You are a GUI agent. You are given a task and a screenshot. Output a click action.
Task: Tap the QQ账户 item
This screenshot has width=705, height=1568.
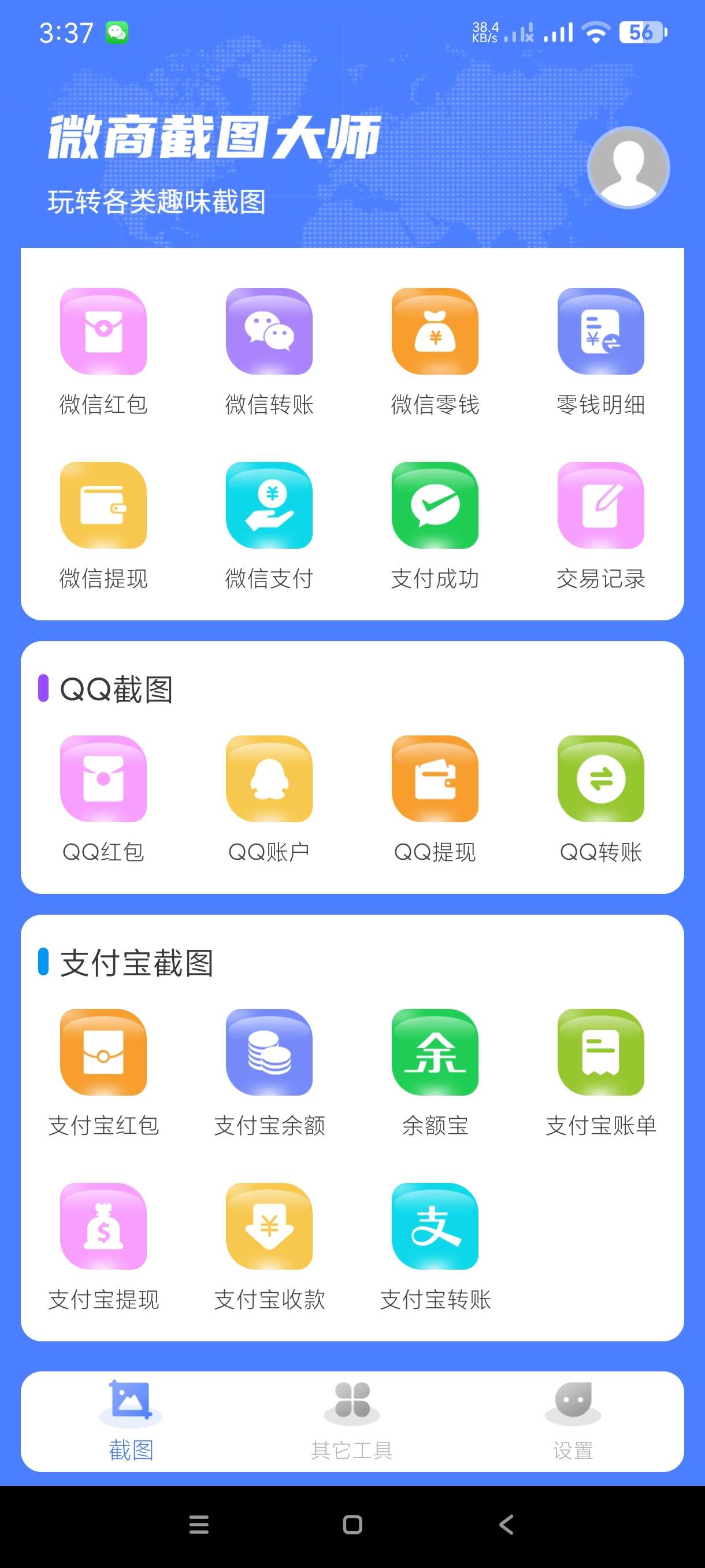269,779
